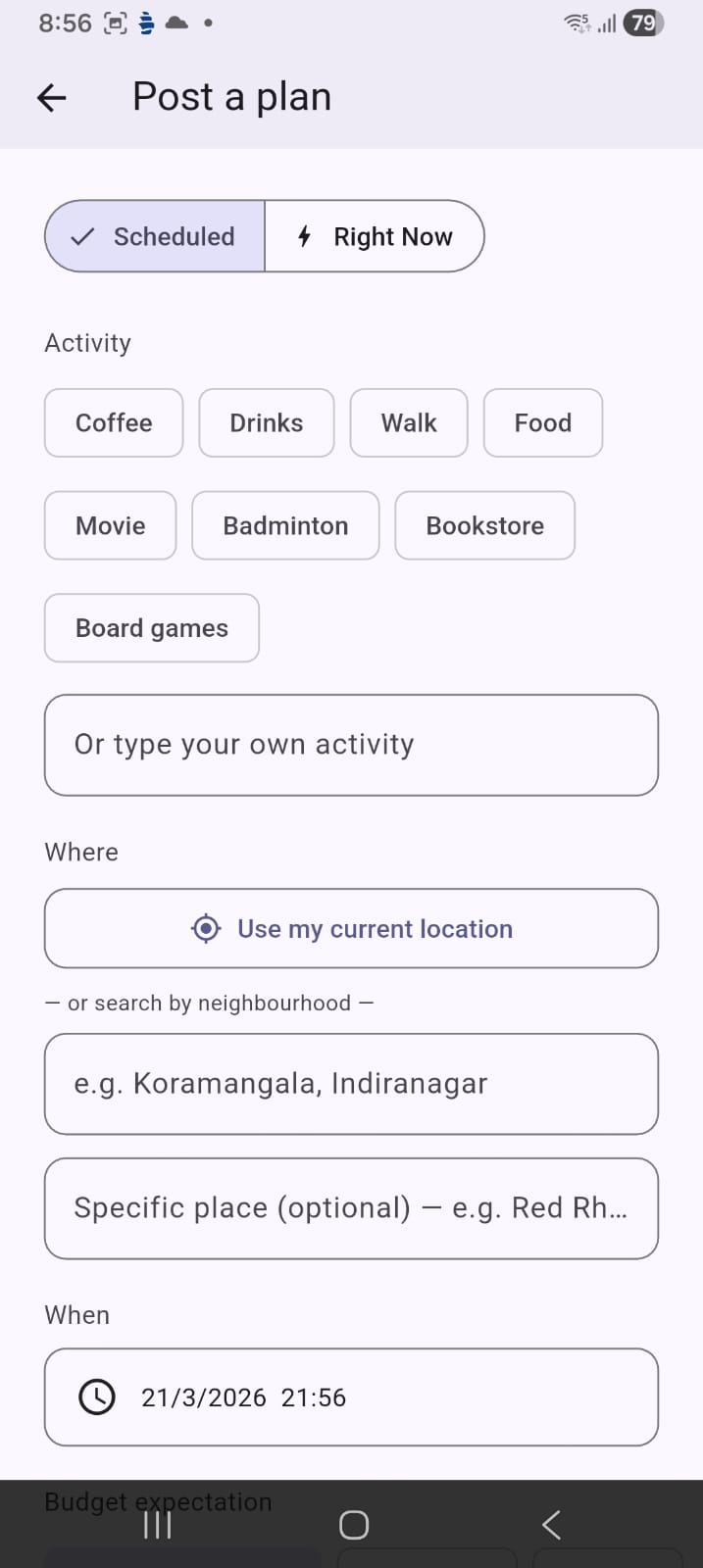
Task: Use my current location
Action: (x=351, y=928)
